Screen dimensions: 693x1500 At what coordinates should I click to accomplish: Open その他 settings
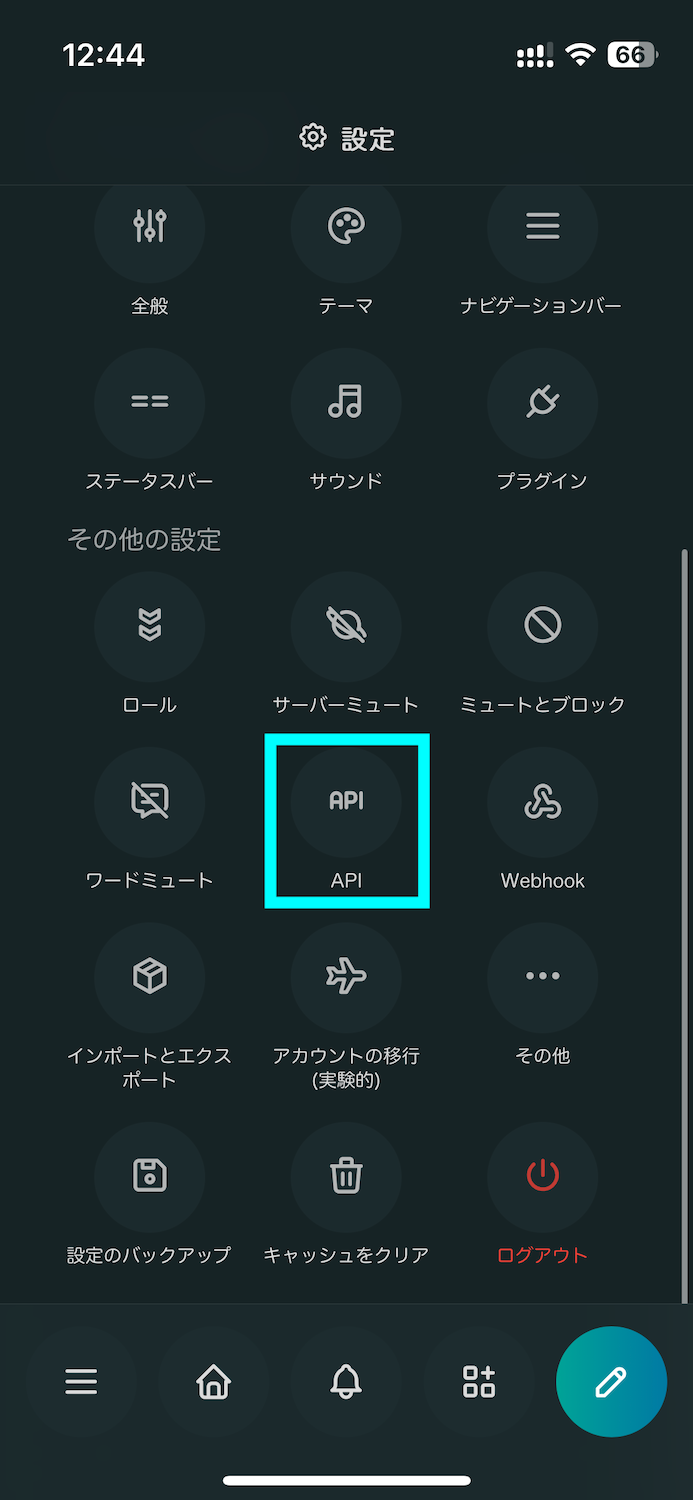tap(542, 977)
